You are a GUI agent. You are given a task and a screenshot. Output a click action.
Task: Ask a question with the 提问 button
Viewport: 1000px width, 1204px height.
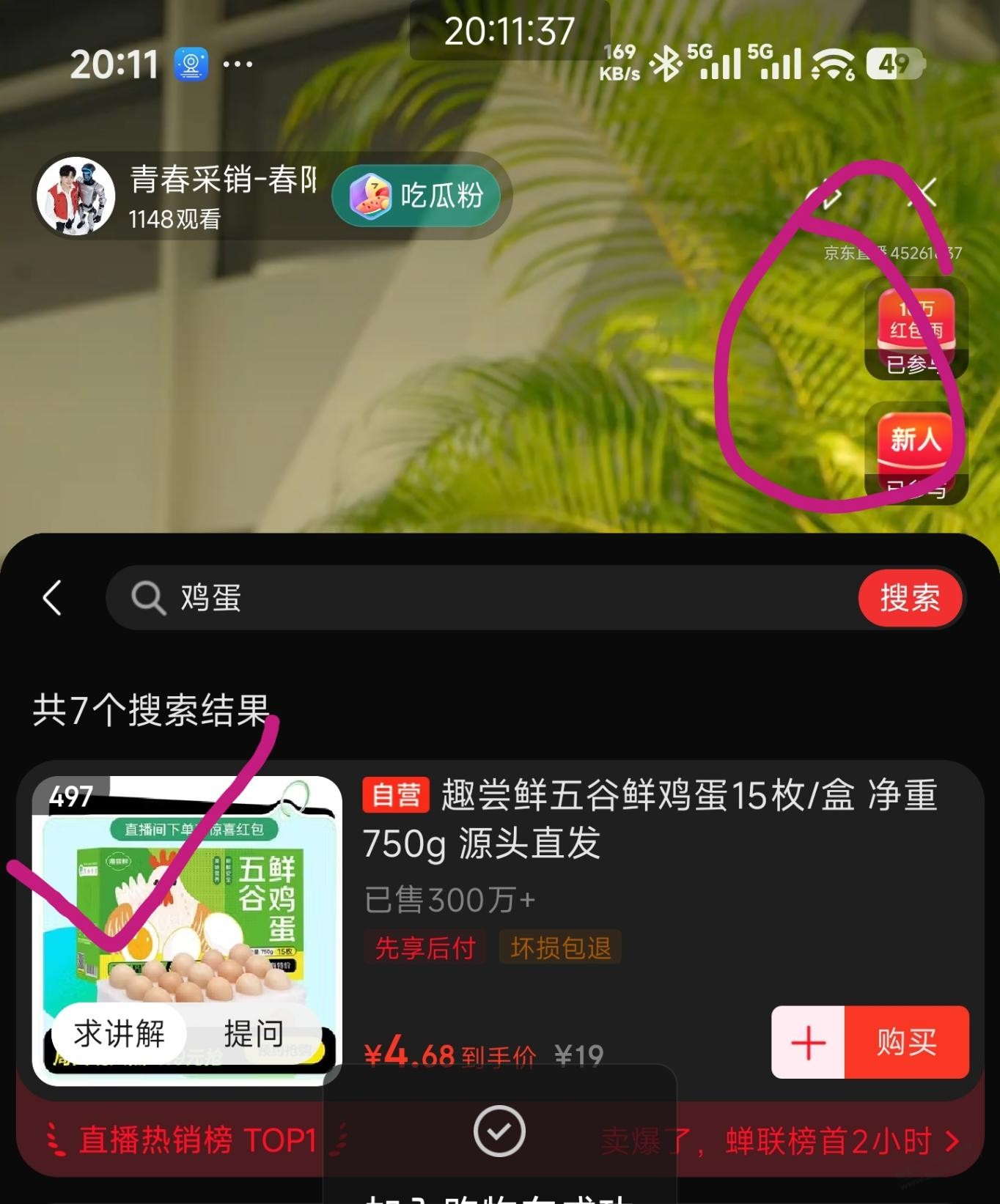(x=252, y=1034)
